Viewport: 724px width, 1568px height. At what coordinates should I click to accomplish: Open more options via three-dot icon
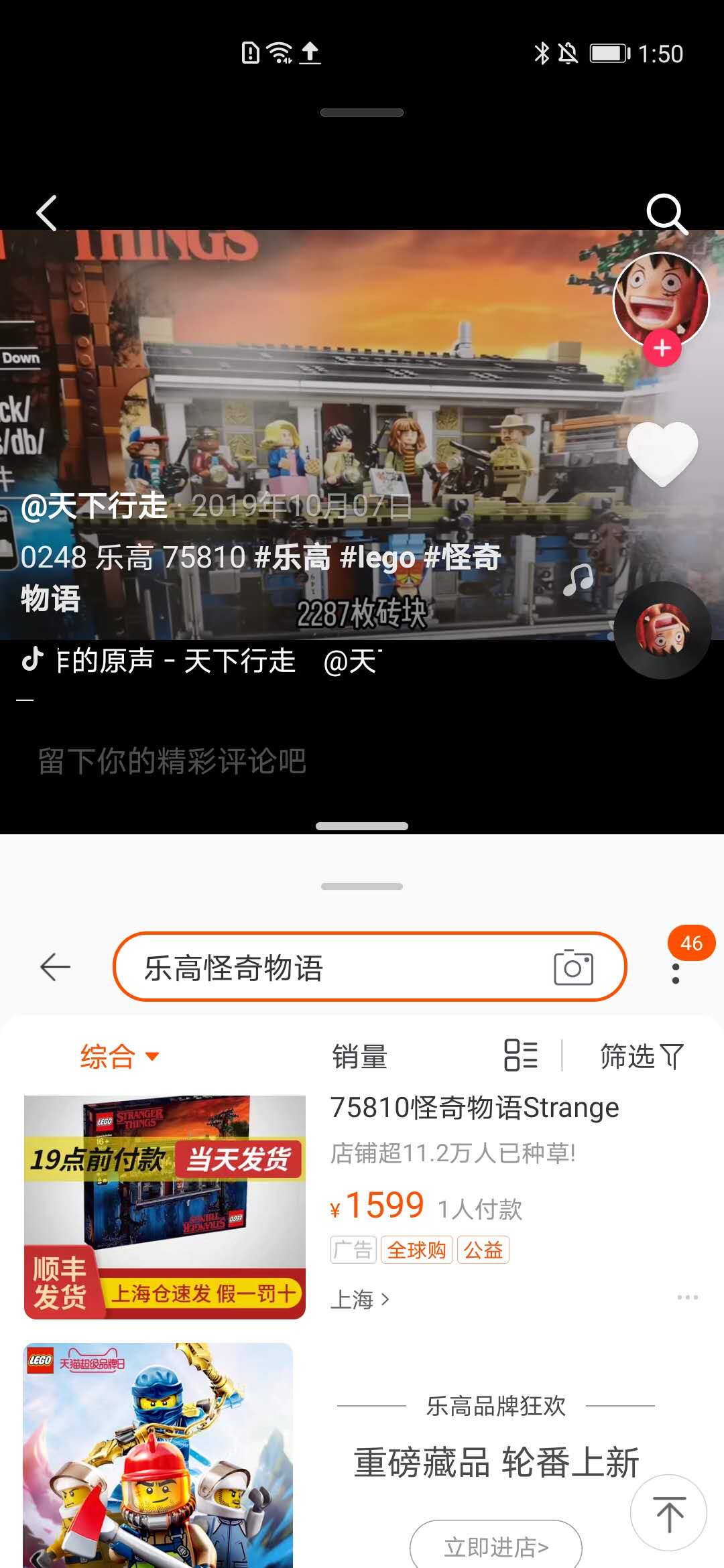674,971
